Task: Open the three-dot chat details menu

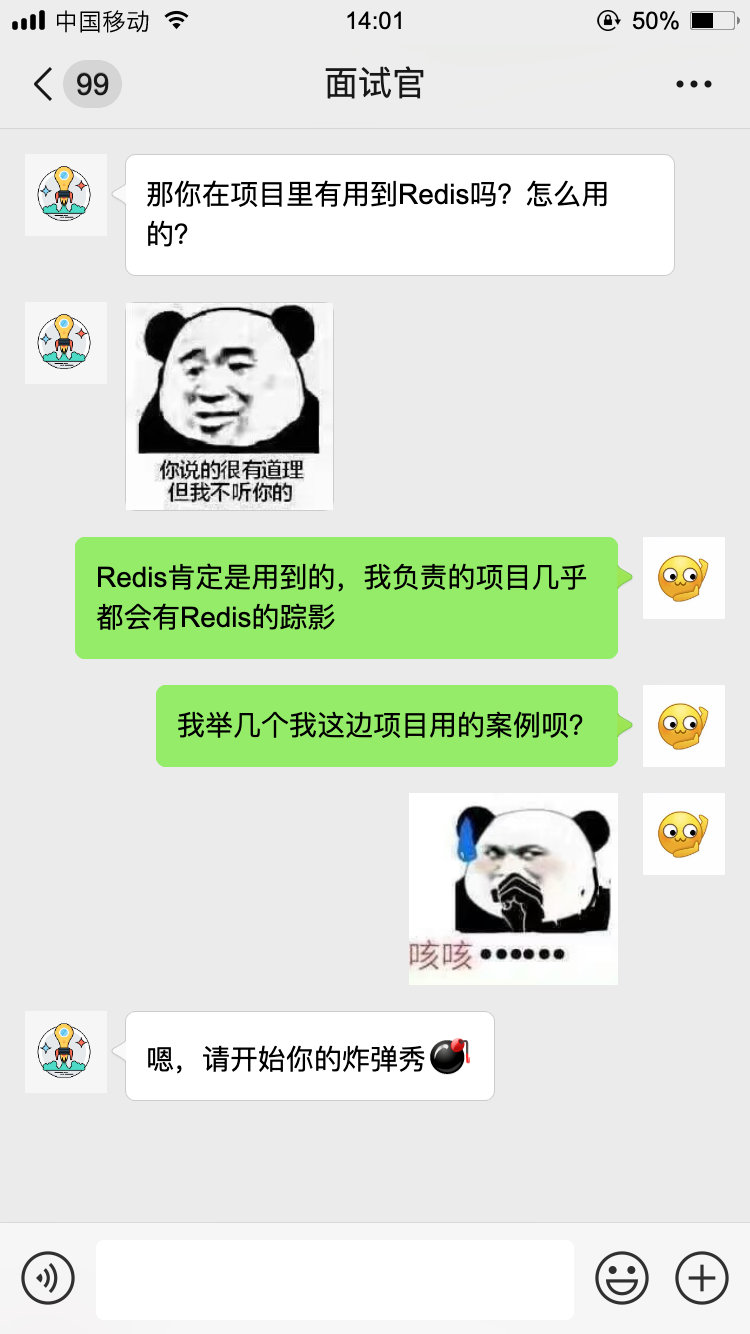Action: coord(693,84)
